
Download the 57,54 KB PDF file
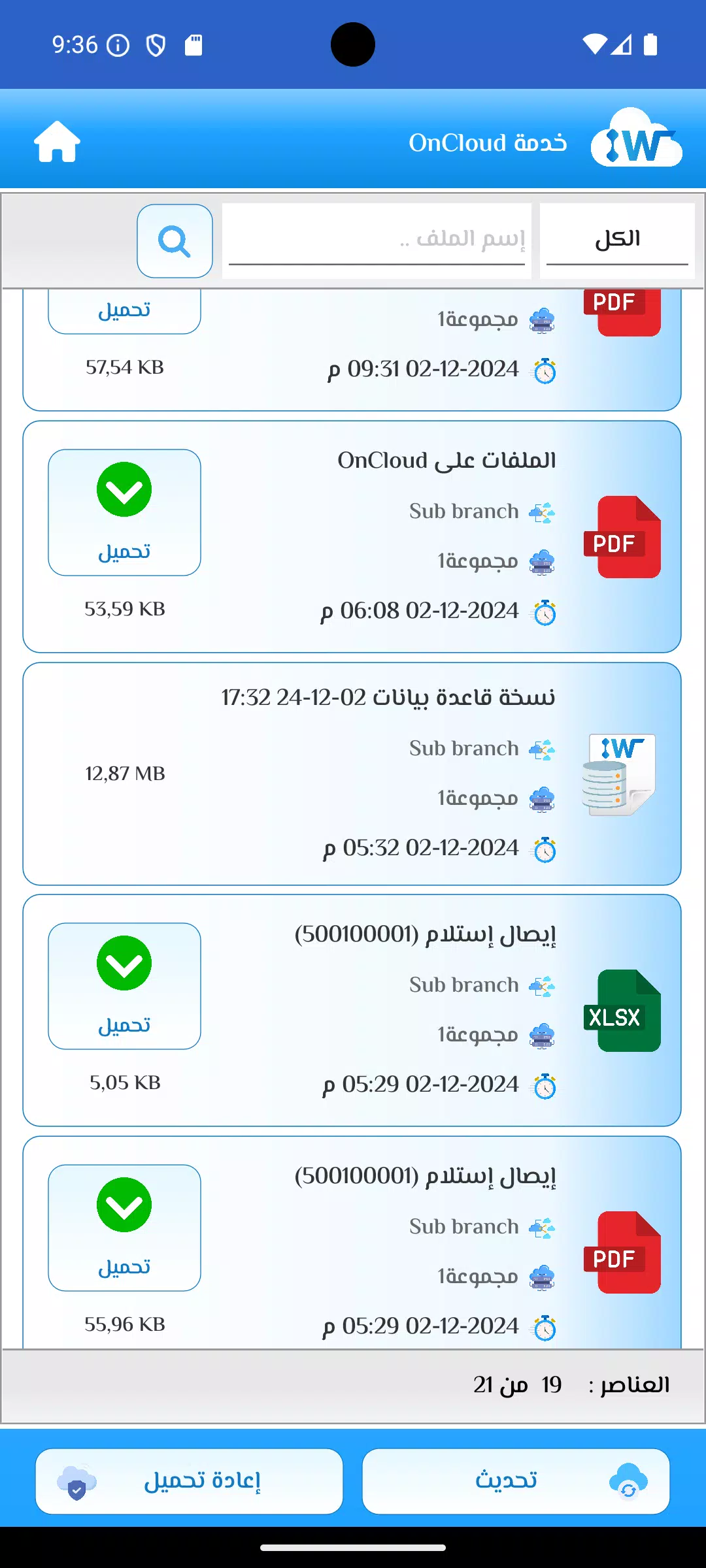pyautogui.click(x=124, y=311)
